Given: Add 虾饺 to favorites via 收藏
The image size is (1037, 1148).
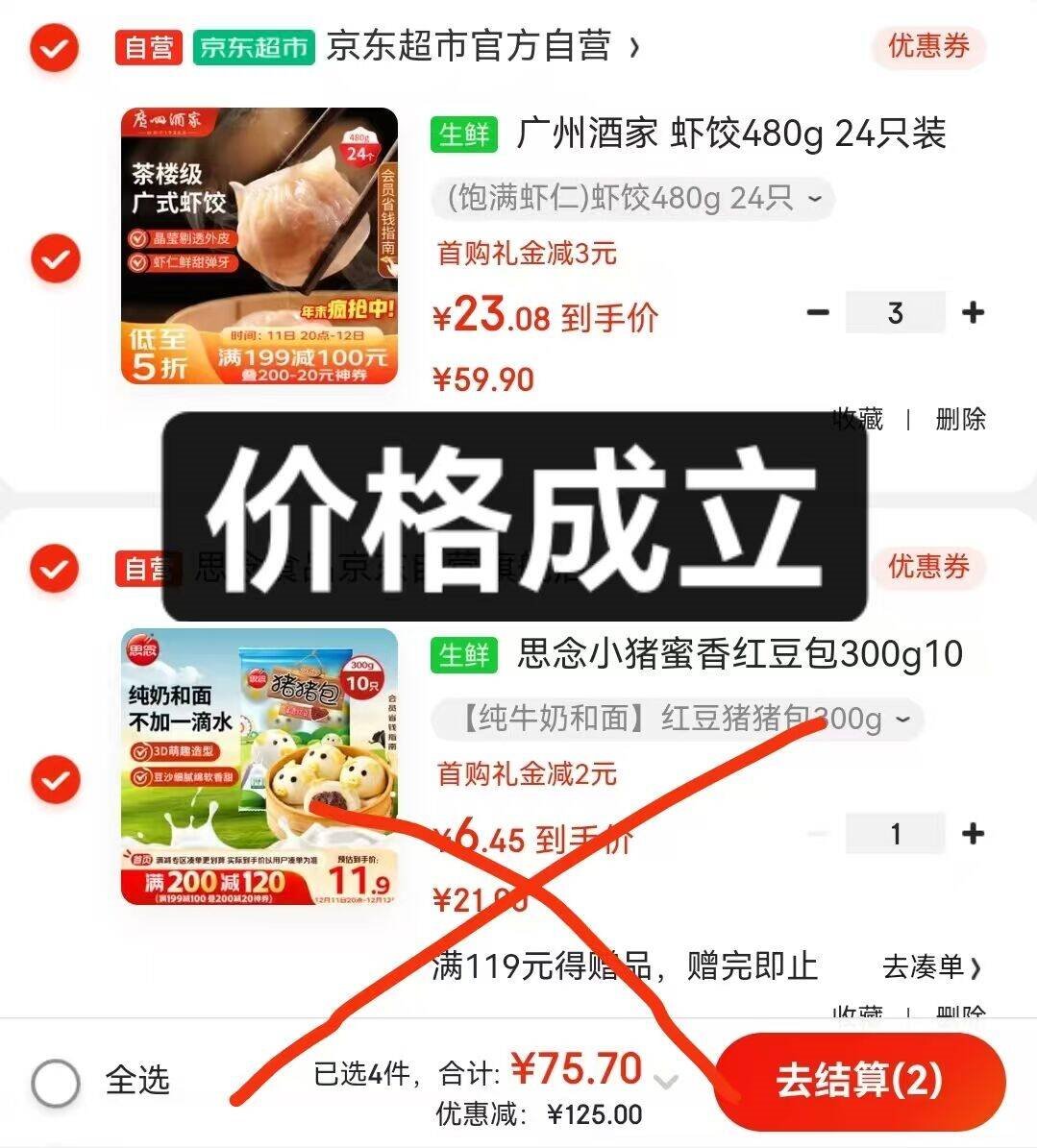Looking at the screenshot, I should coord(857,419).
